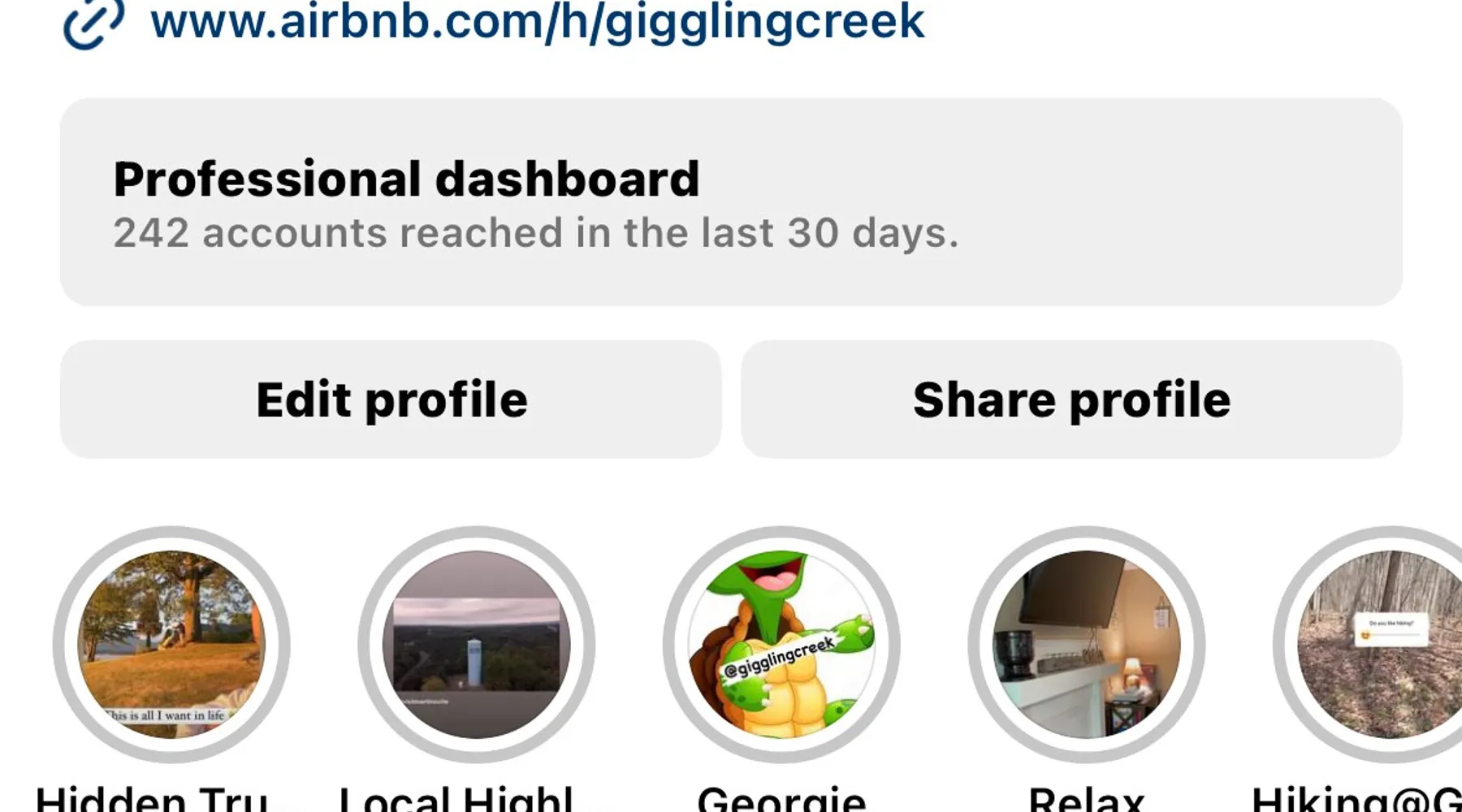Open the Professional dashboard card

click(x=731, y=202)
